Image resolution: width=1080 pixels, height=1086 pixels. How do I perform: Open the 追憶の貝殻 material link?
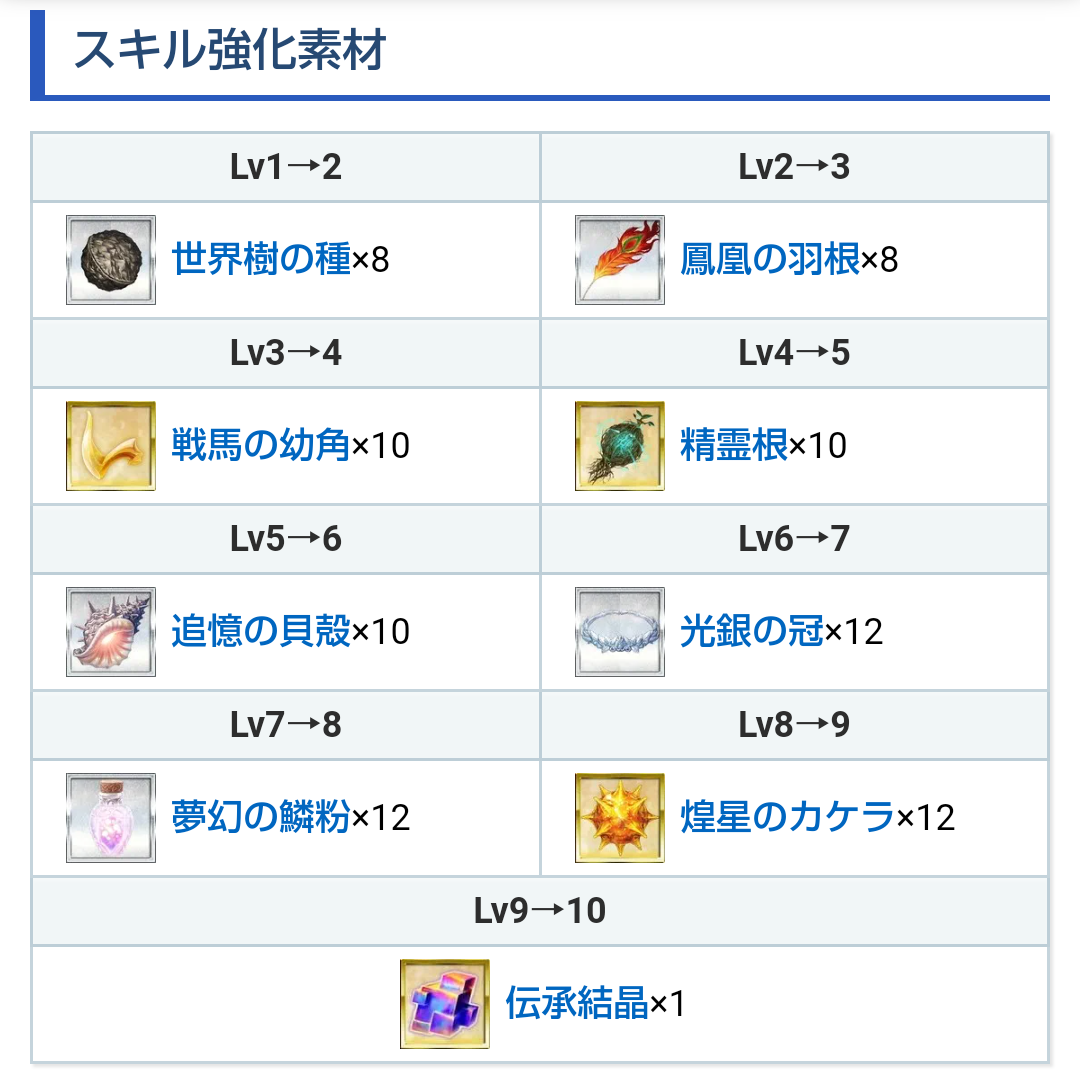point(260,632)
